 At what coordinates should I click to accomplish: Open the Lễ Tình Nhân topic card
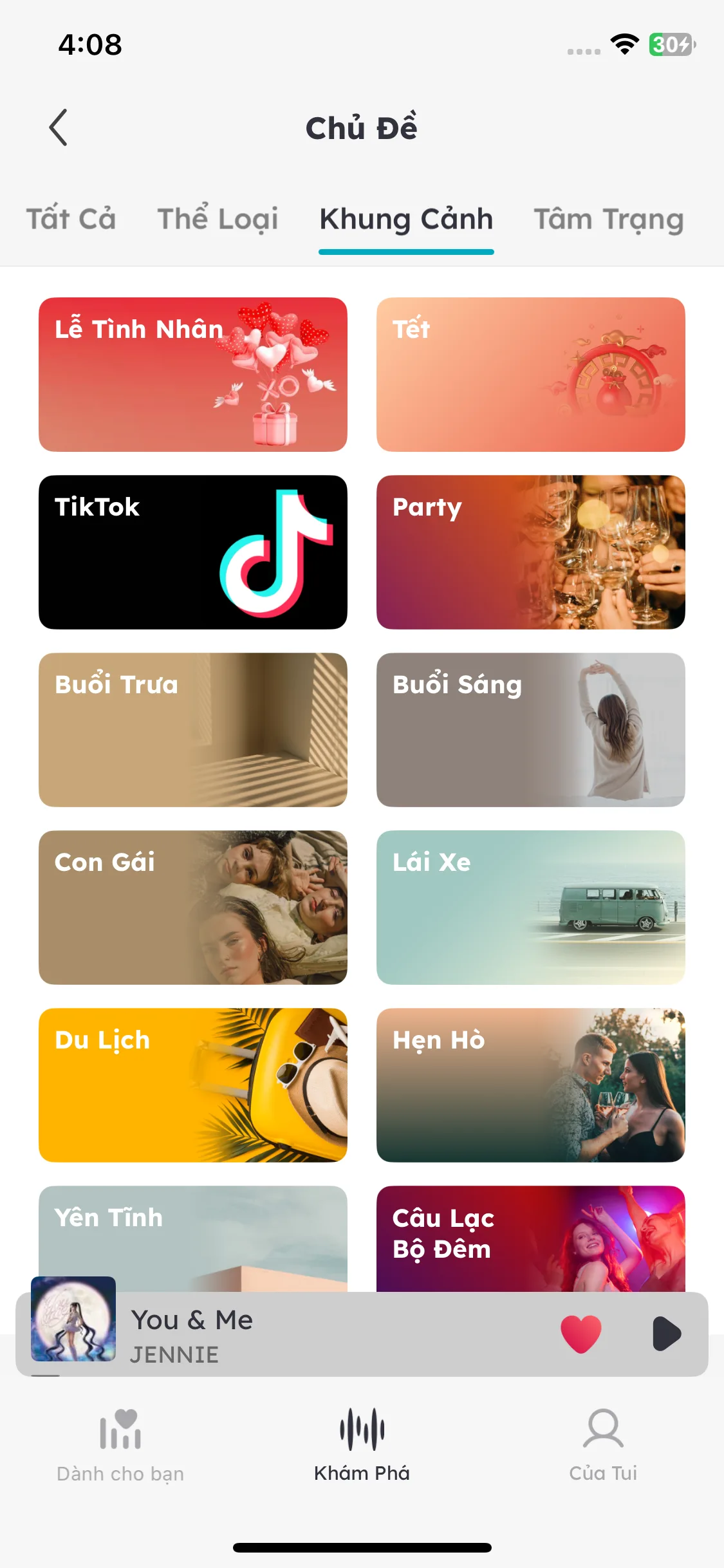193,375
